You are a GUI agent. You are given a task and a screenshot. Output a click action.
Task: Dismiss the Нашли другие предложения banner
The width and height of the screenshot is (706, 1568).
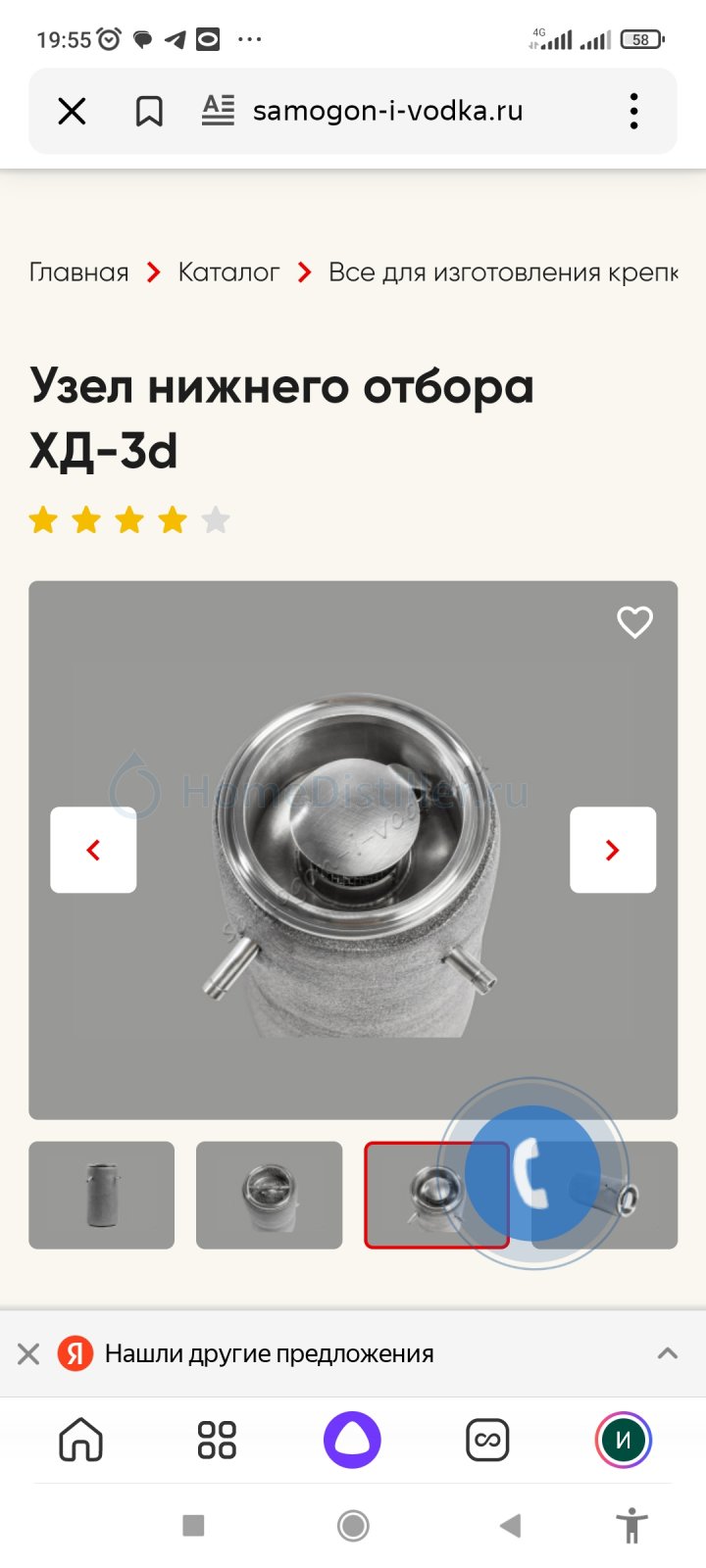pos(28,1354)
